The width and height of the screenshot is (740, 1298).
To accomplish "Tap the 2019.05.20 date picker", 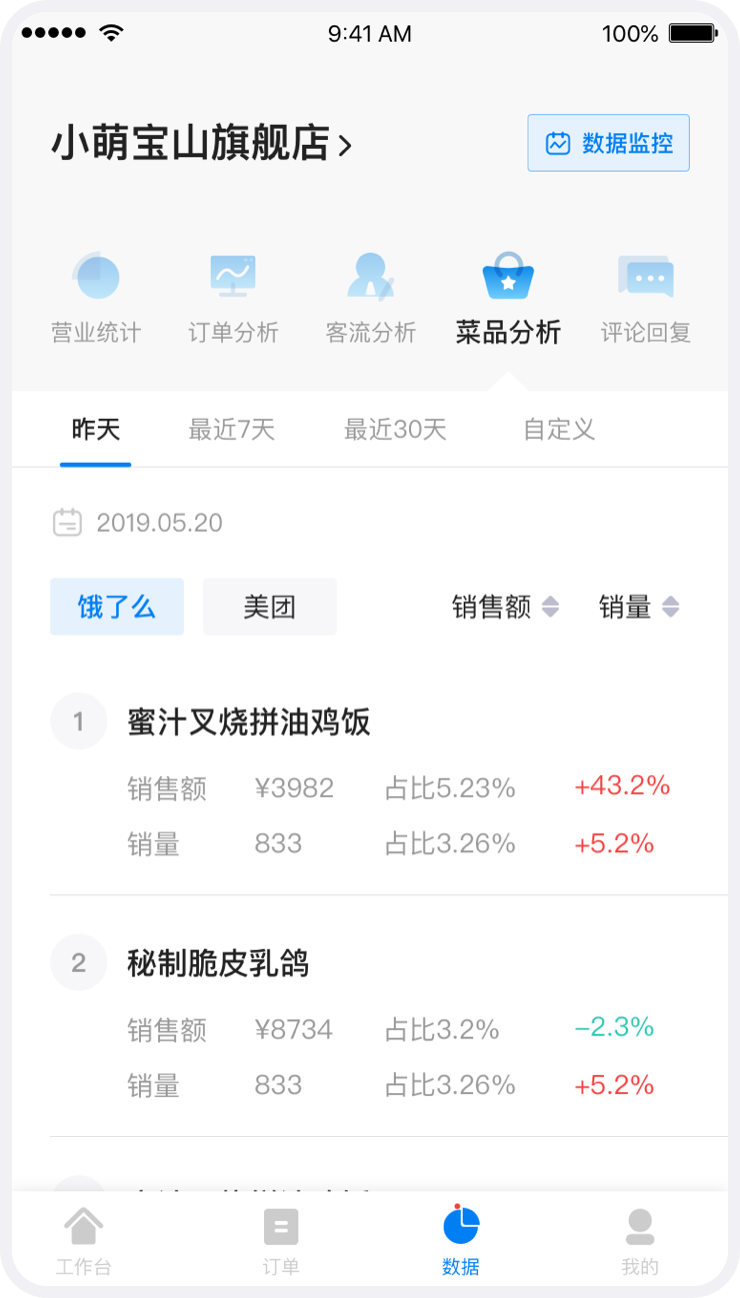I will click(x=138, y=523).
